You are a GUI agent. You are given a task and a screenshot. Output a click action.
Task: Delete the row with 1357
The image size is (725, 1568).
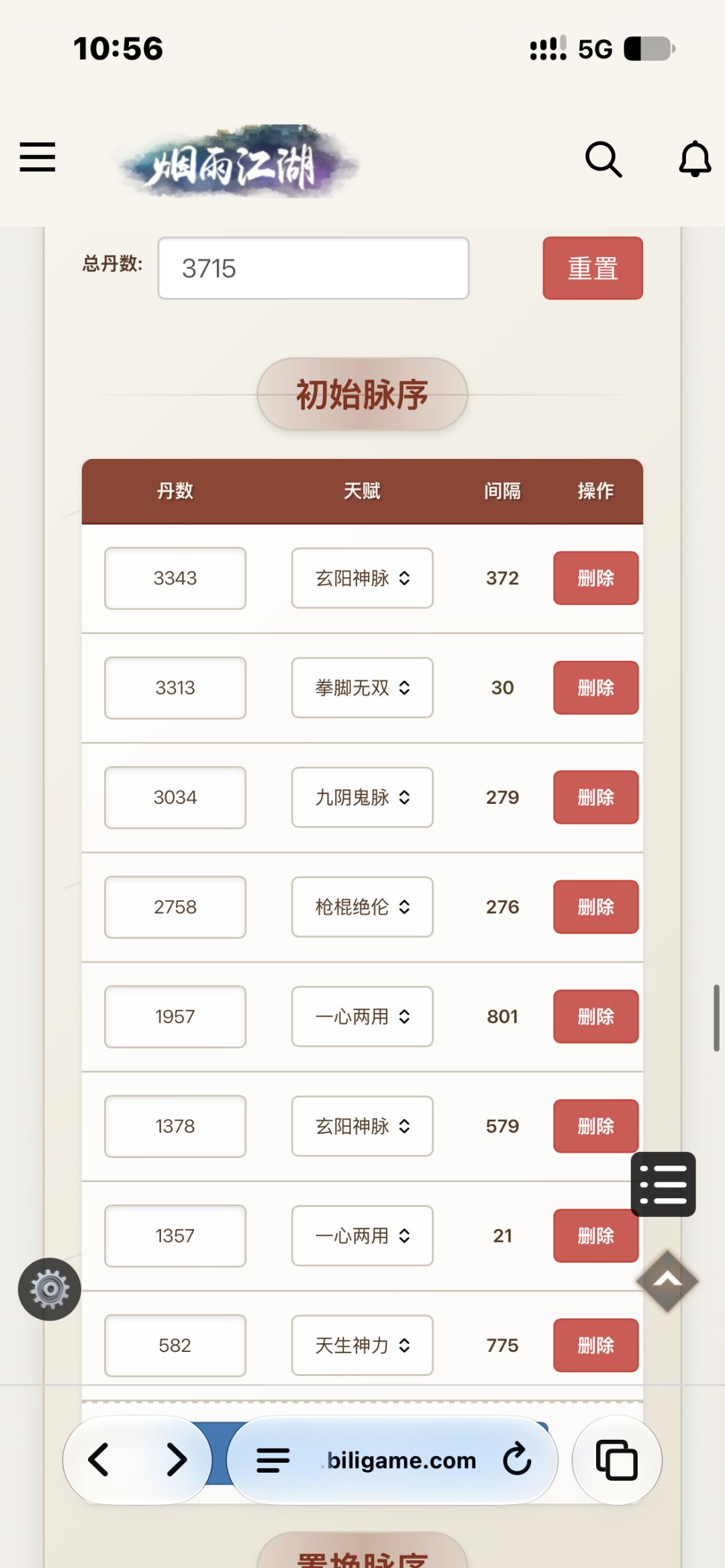595,1236
